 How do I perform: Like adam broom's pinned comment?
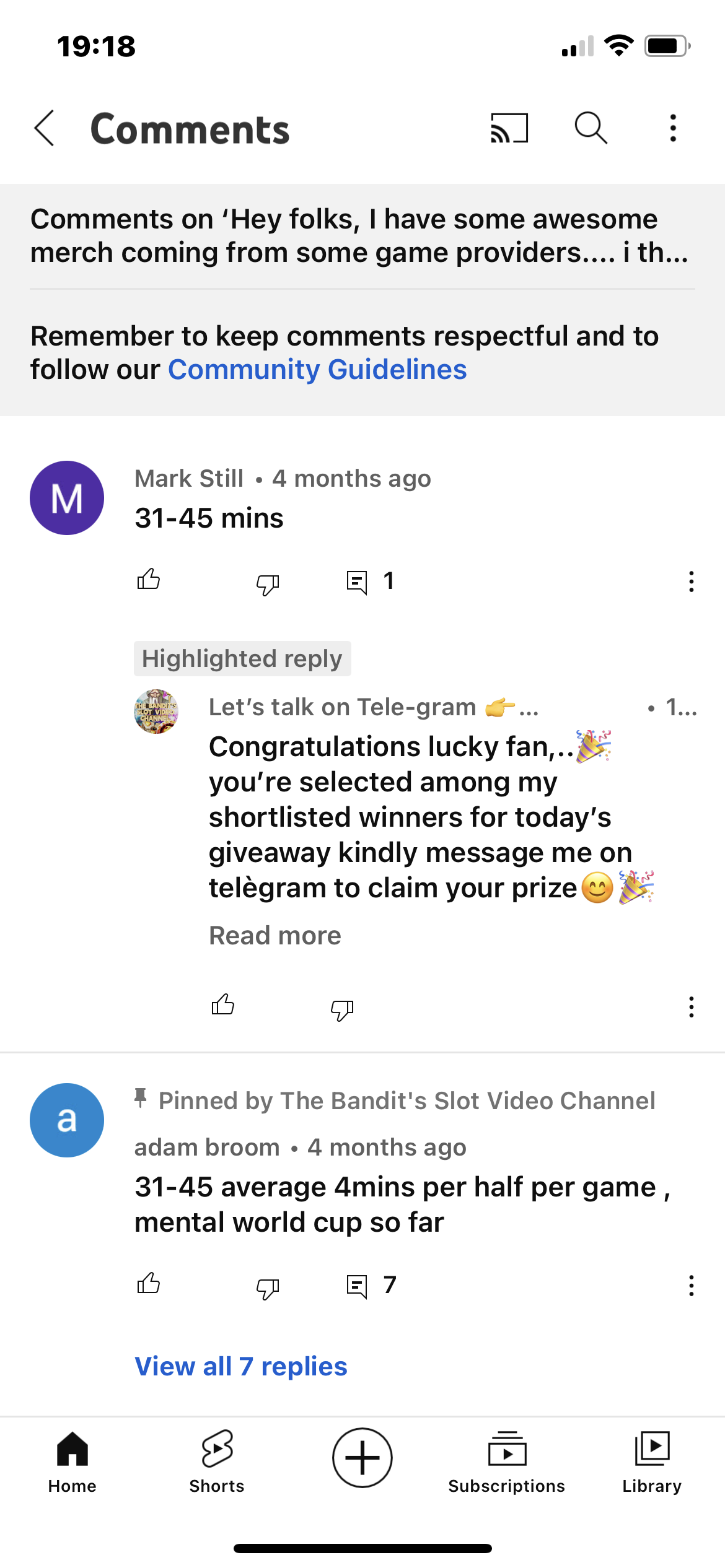[x=149, y=1283]
